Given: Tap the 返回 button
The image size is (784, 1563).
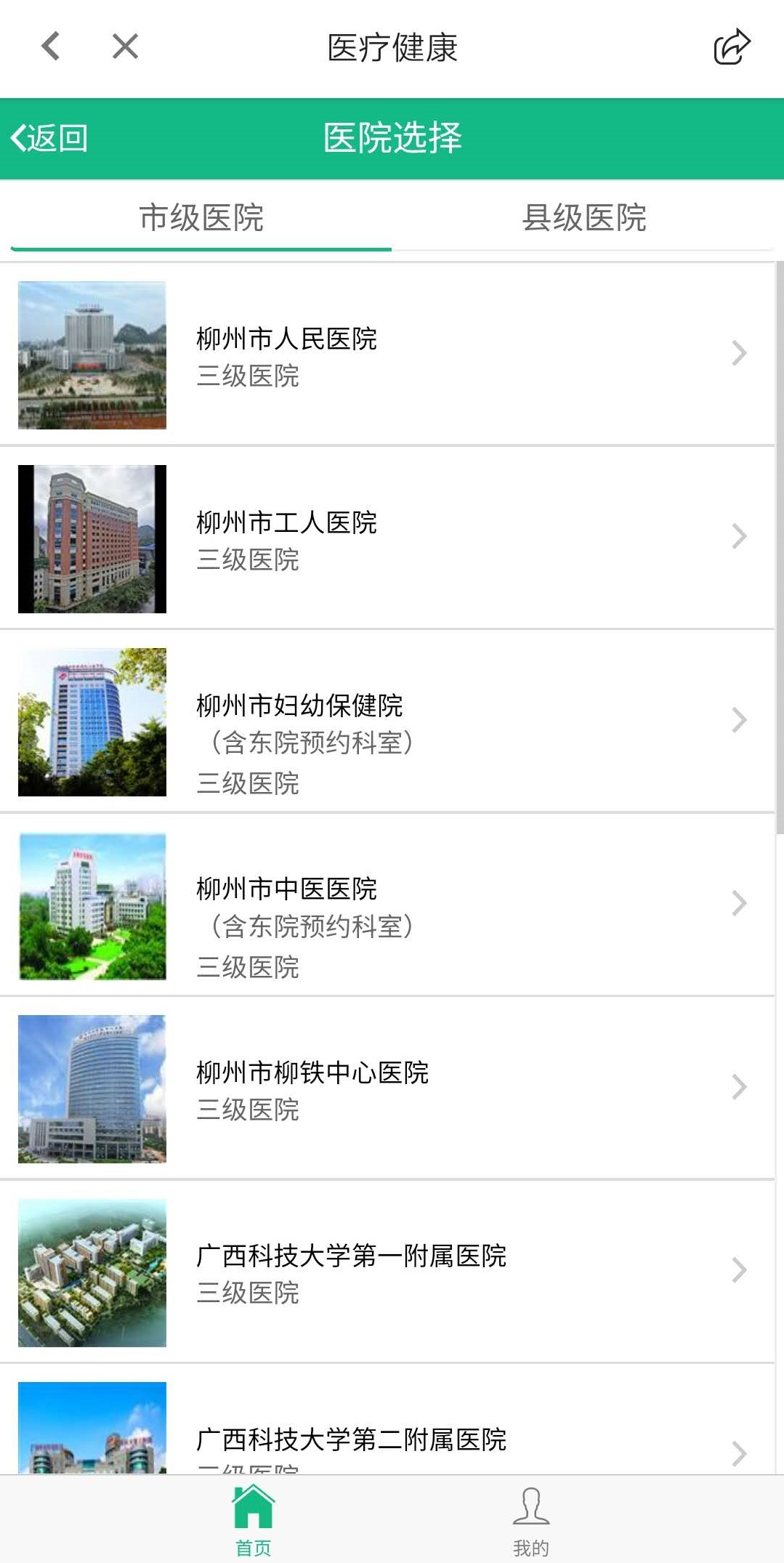Looking at the screenshot, I should [49, 138].
